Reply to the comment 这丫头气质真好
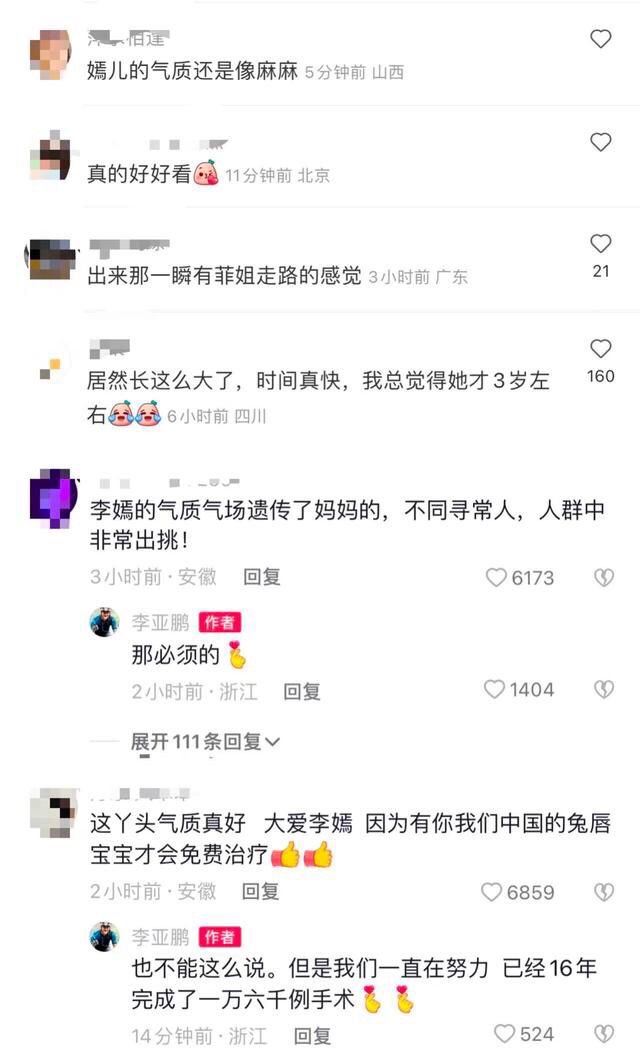The width and height of the screenshot is (640, 1063). coord(262,891)
